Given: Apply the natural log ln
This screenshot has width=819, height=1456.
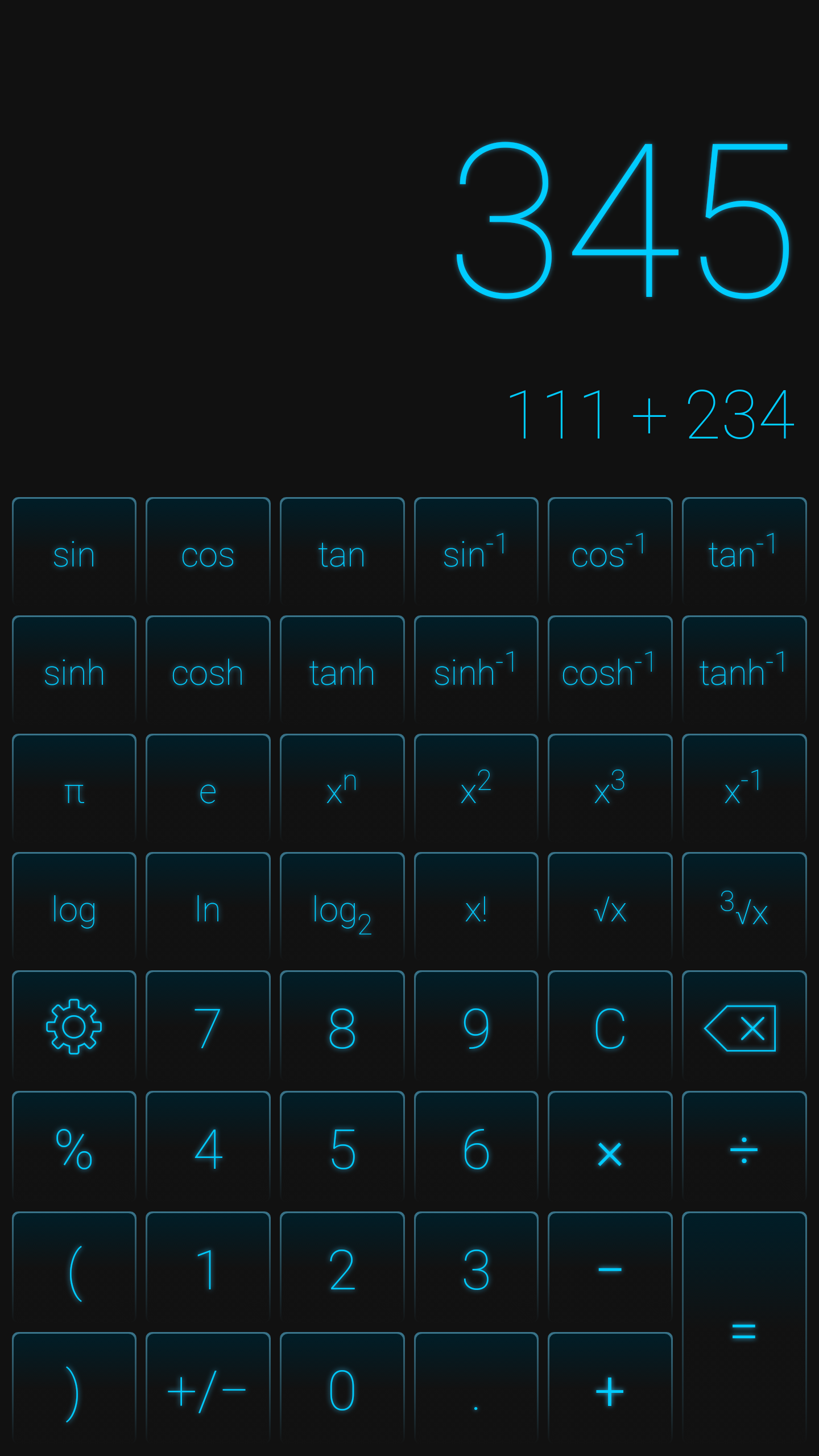Looking at the screenshot, I should point(208,908).
